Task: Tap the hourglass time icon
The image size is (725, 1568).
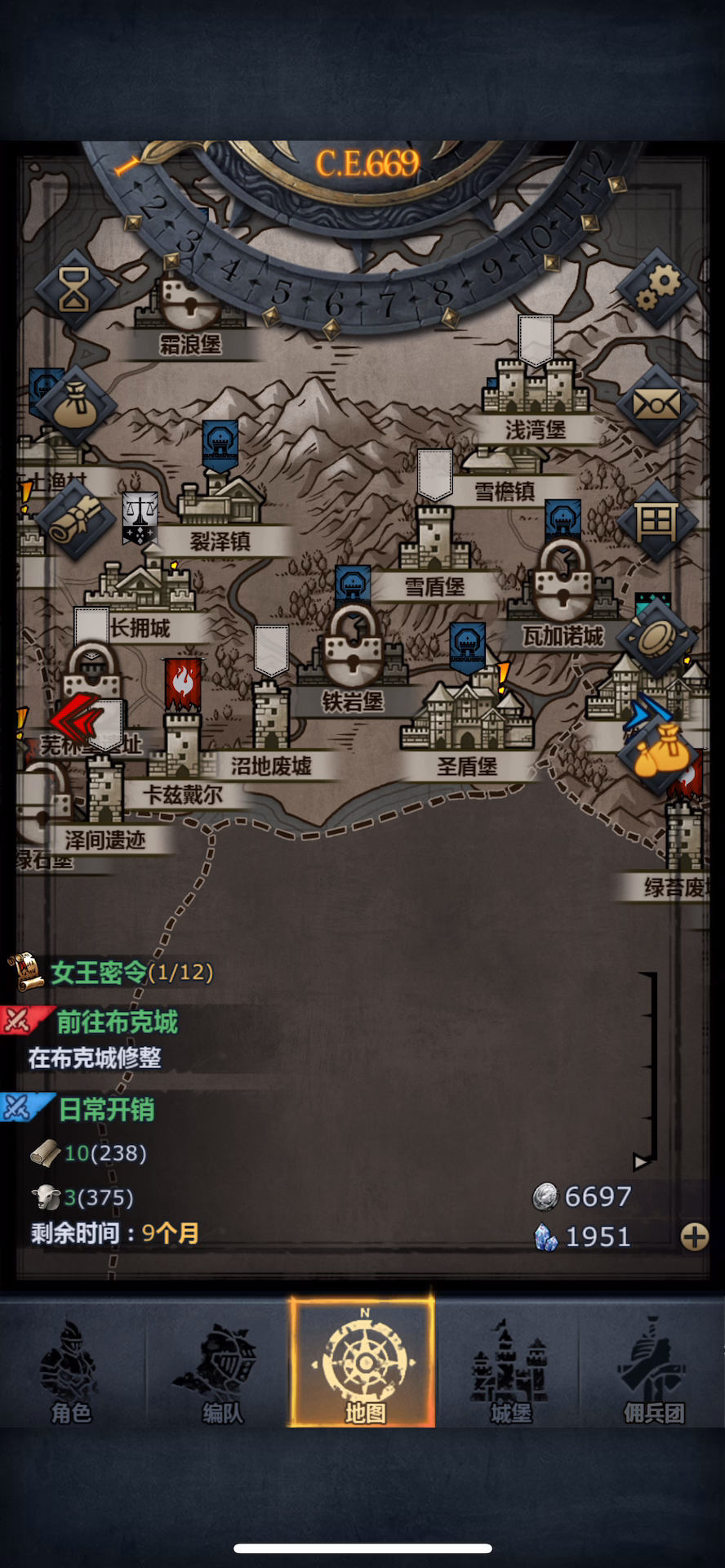Action: pos(74,287)
